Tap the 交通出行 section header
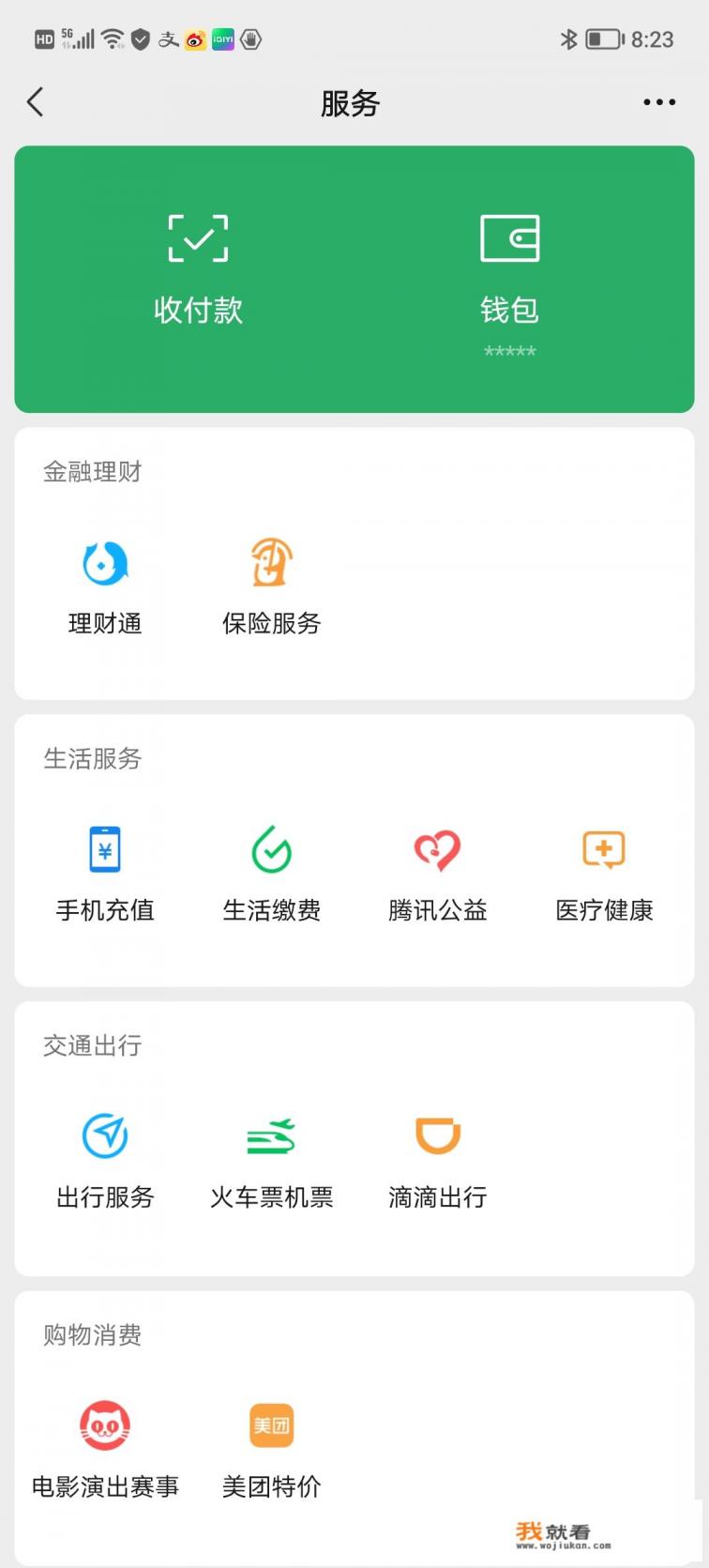Viewport: 709px width, 1568px height. pos(90,1047)
